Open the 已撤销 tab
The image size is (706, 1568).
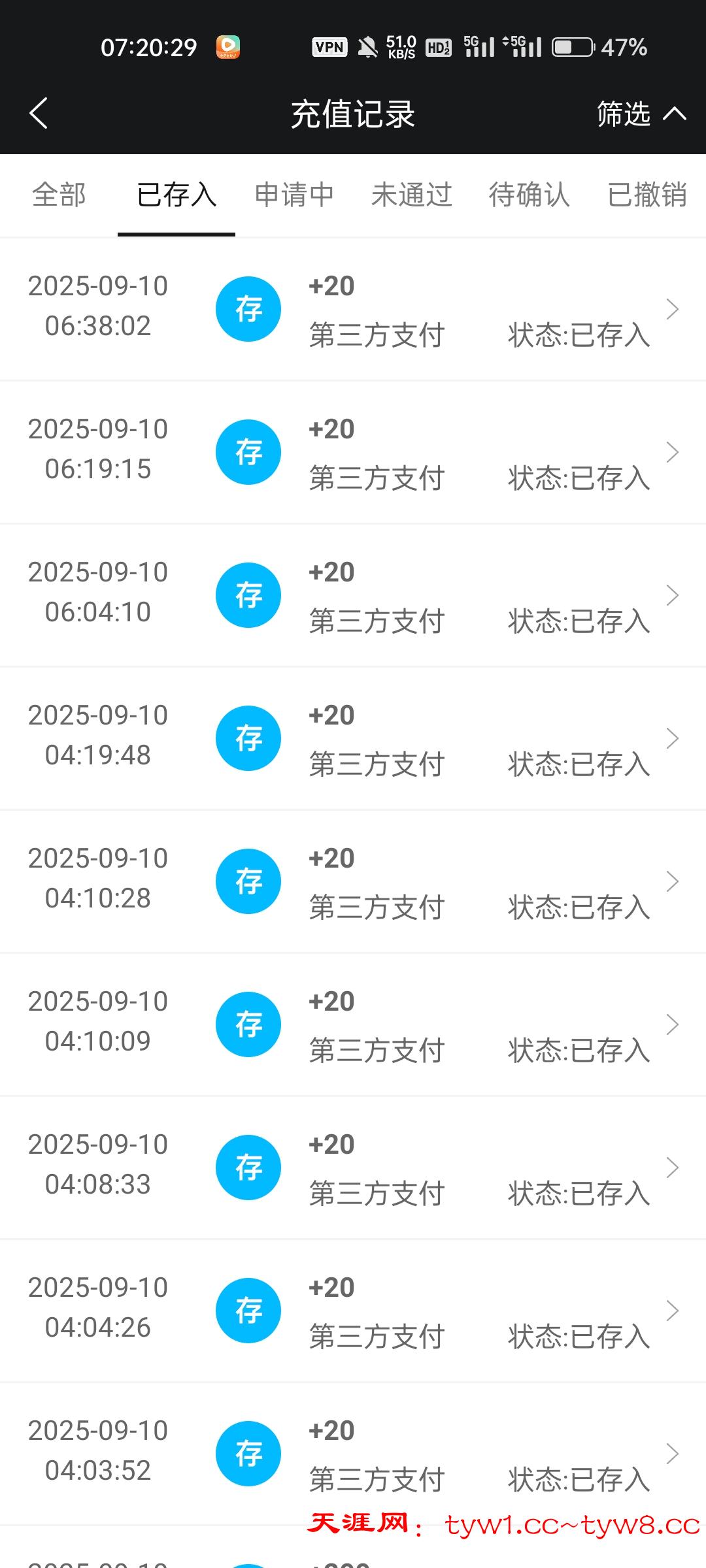tap(647, 194)
